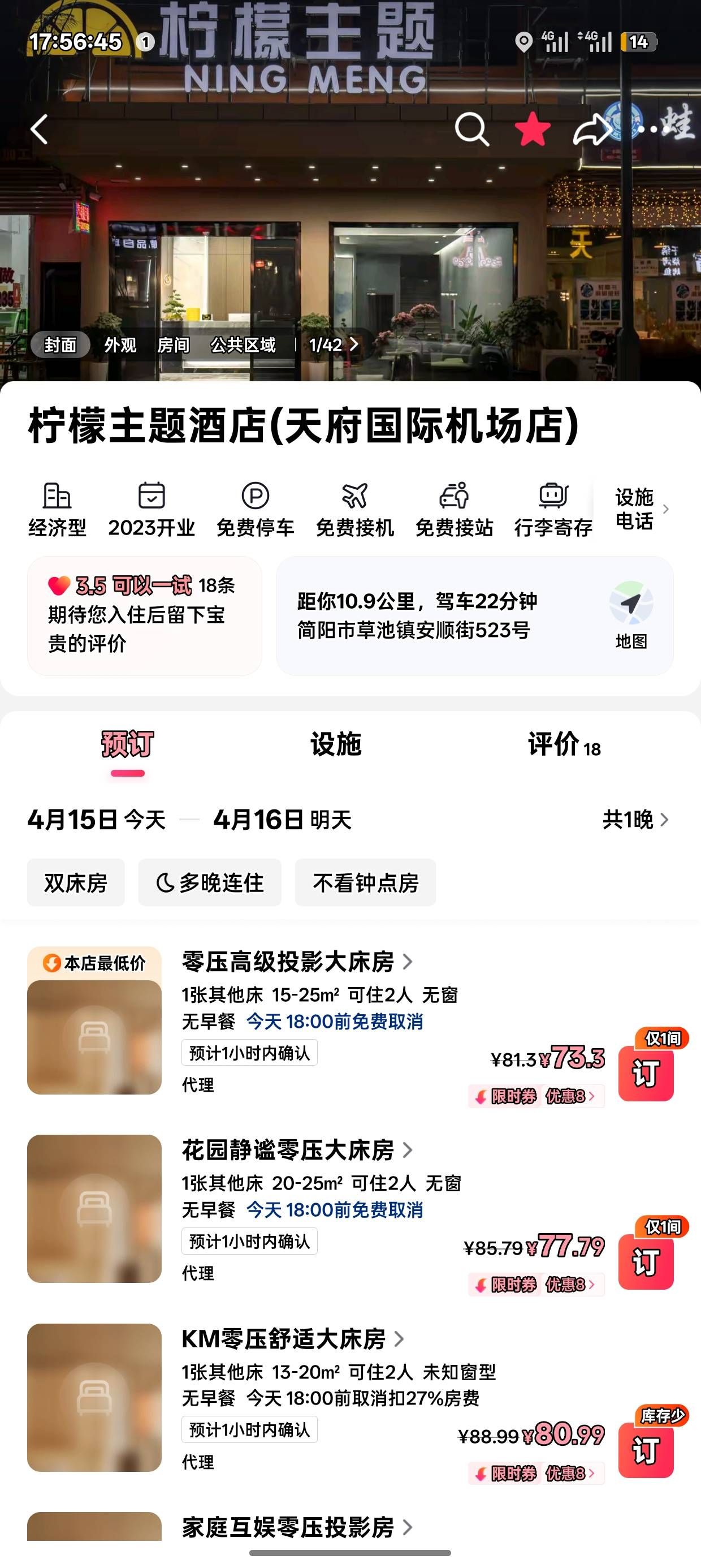Book 零压高级投影大床房 with 订 button
This screenshot has width=701, height=1568.
point(646,1073)
